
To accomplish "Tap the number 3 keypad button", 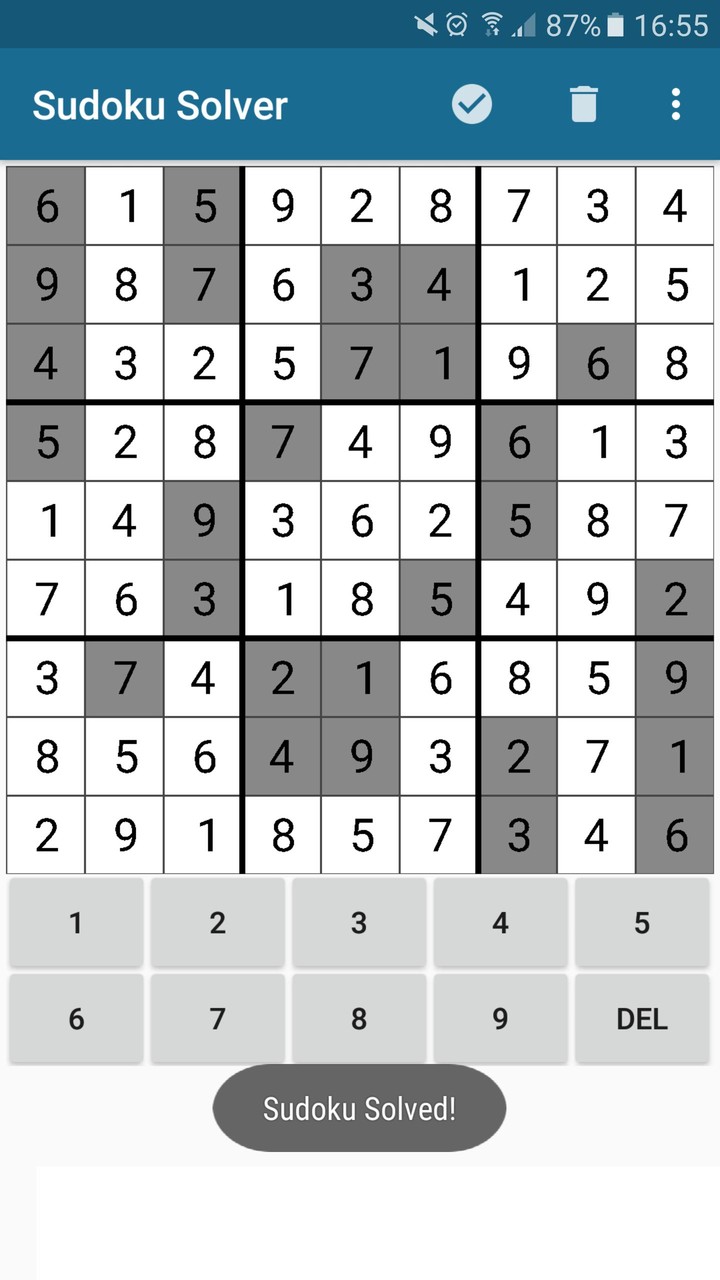I will pyautogui.click(x=359, y=923).
